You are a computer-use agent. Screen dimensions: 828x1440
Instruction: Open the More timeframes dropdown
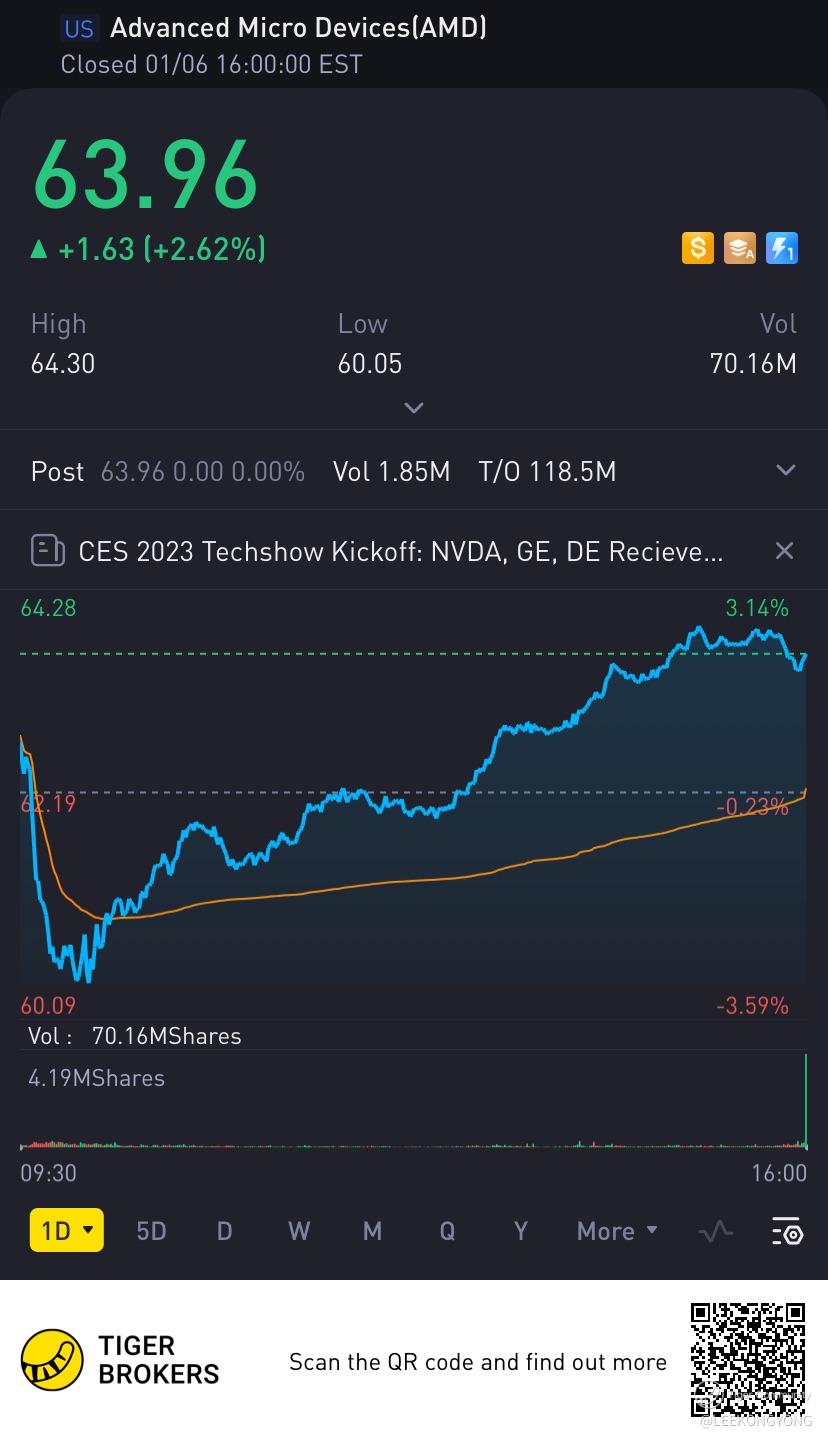pos(617,1231)
